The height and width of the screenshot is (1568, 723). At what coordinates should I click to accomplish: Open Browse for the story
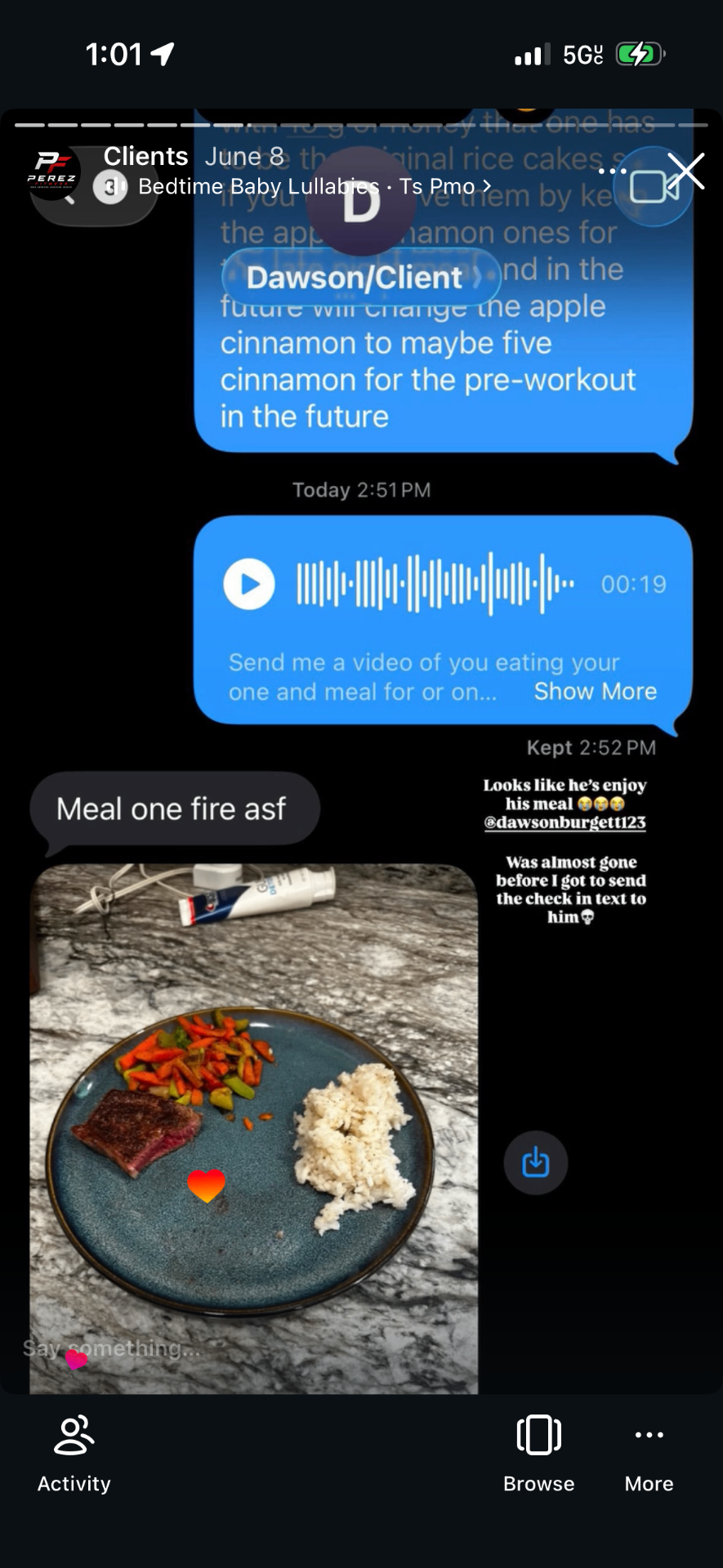pos(538,1454)
